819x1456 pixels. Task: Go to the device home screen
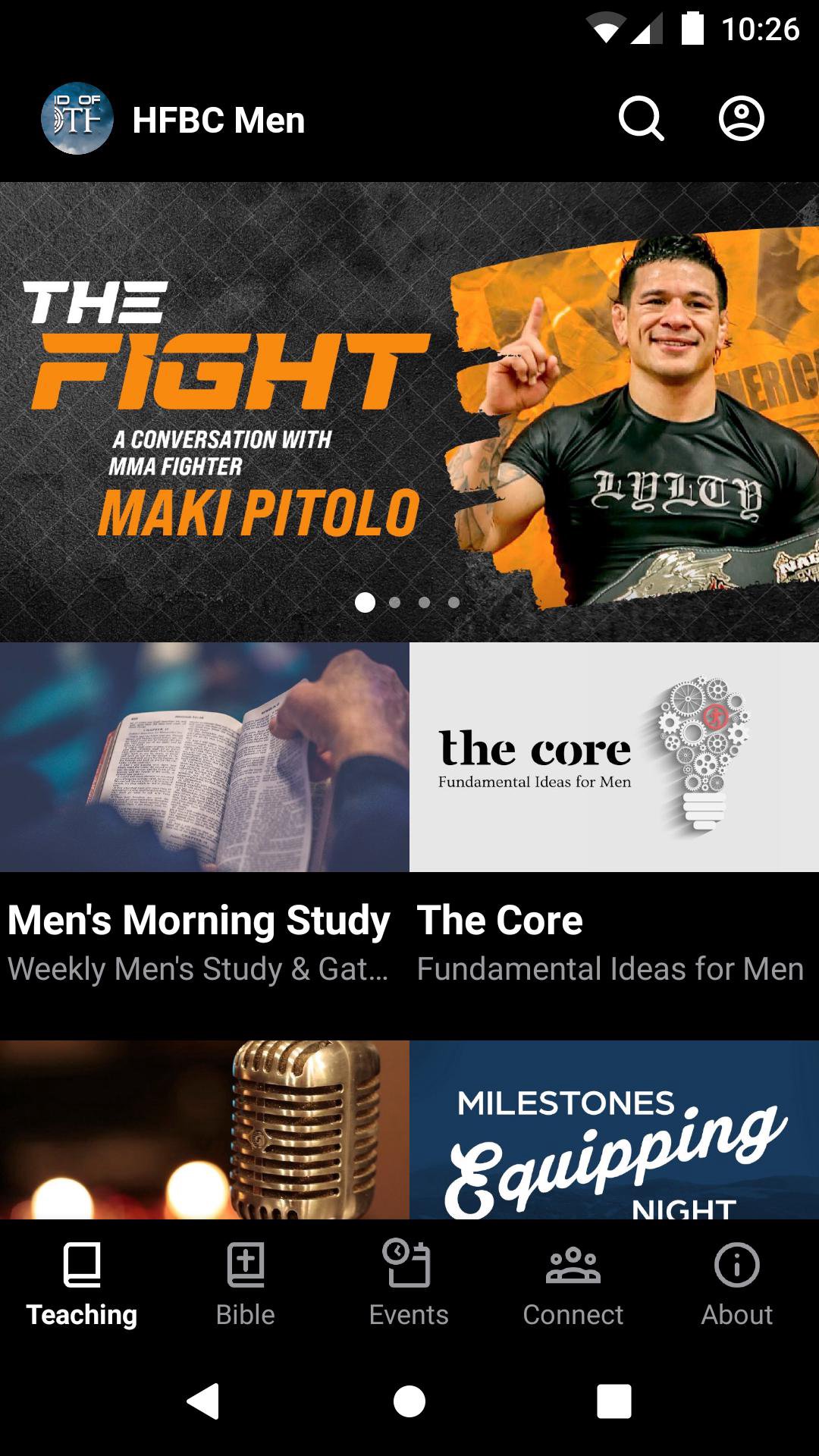point(409,1401)
